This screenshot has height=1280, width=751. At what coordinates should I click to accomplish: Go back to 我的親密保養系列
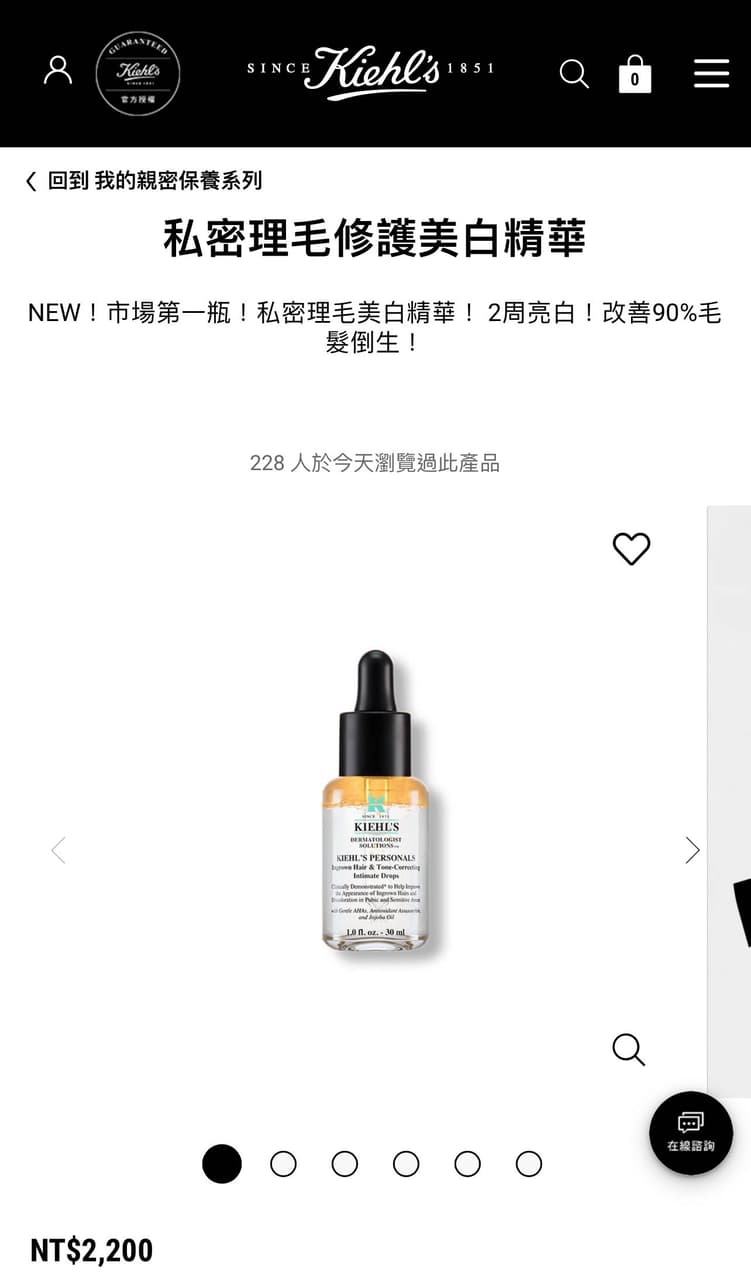145,181
